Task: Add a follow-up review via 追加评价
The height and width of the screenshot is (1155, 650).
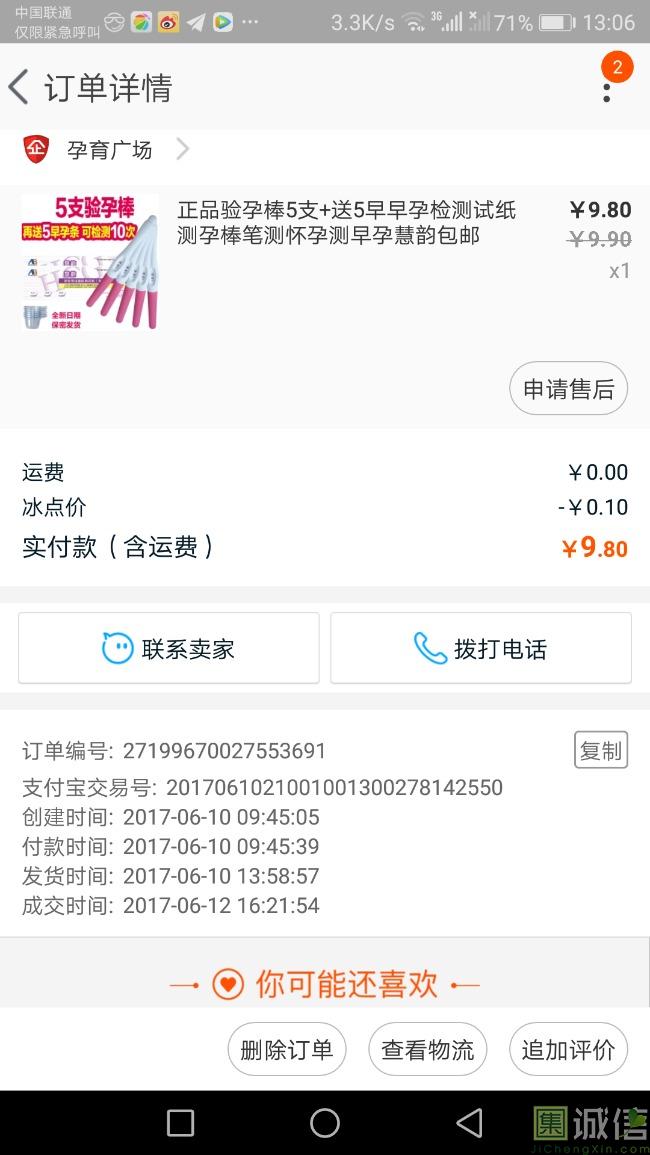Action: pos(568,1049)
